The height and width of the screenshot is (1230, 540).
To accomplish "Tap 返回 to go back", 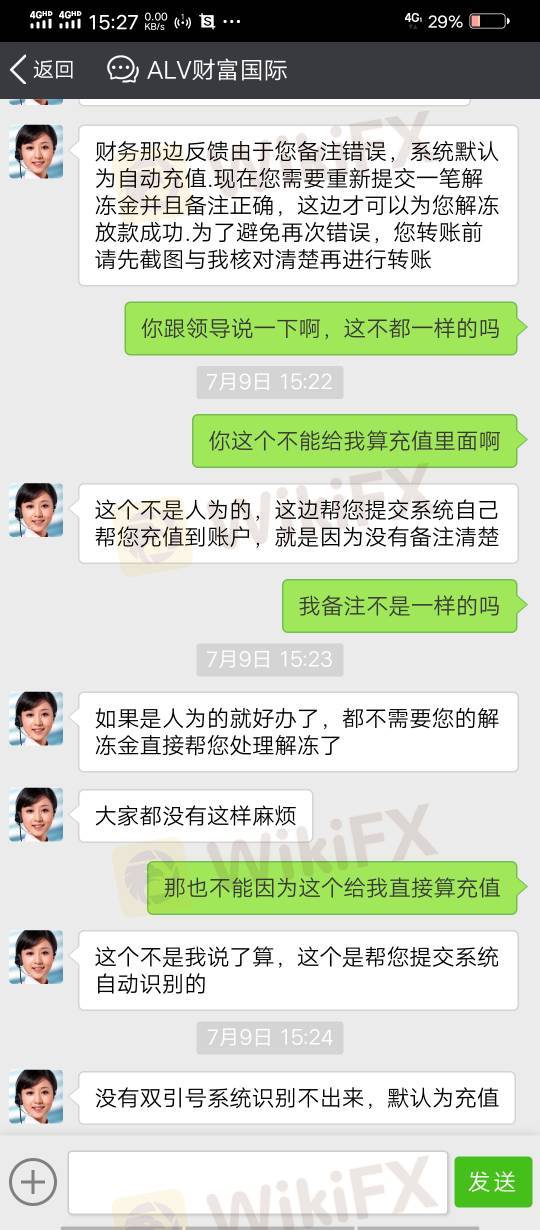I will pos(42,69).
